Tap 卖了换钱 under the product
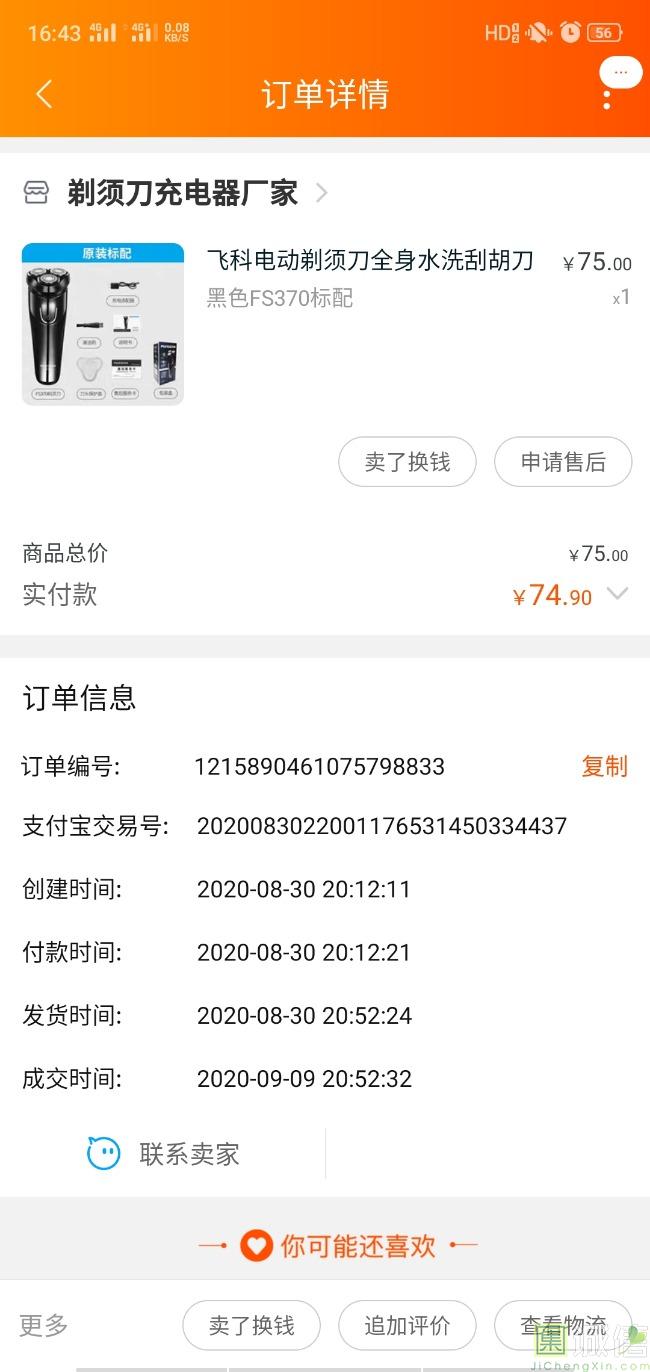 [x=407, y=462]
